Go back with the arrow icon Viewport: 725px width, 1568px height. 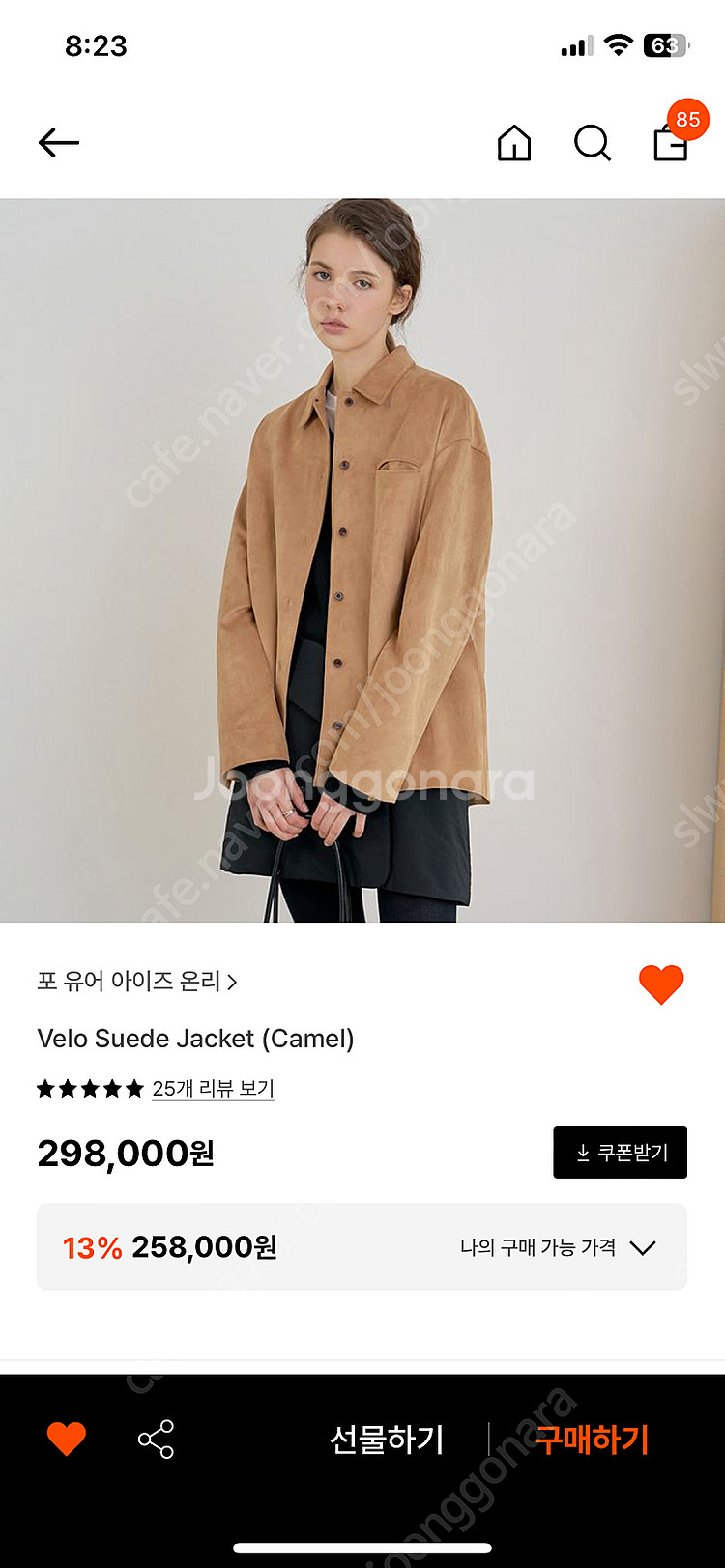pyautogui.click(x=59, y=143)
